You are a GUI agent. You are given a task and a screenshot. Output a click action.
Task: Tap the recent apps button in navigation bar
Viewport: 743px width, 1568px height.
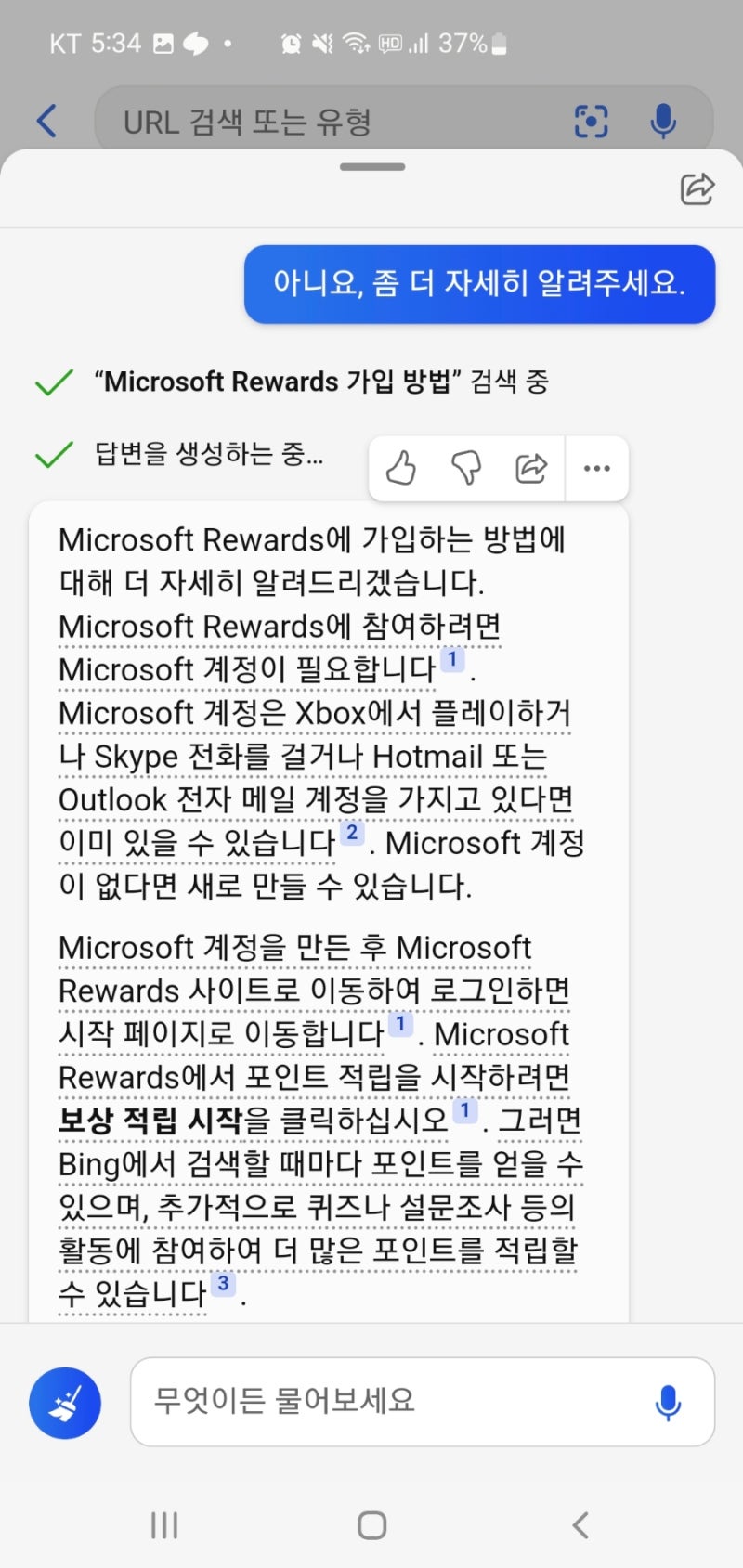pyautogui.click(x=163, y=1523)
